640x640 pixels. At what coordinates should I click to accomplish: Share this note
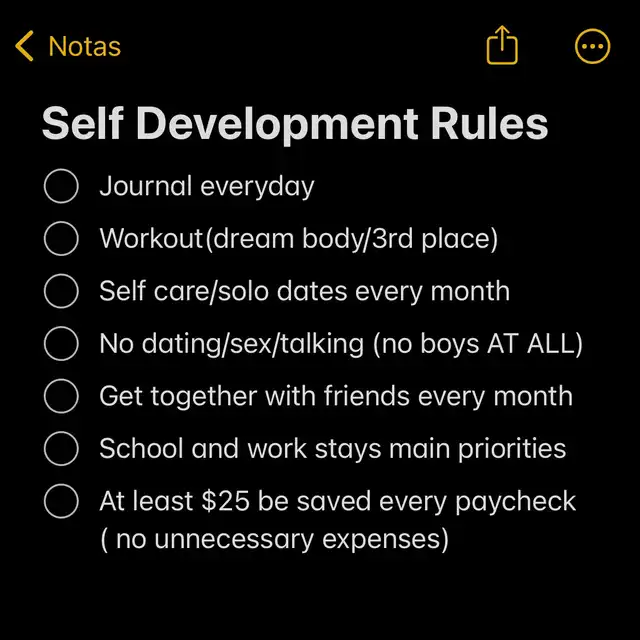tap(502, 46)
